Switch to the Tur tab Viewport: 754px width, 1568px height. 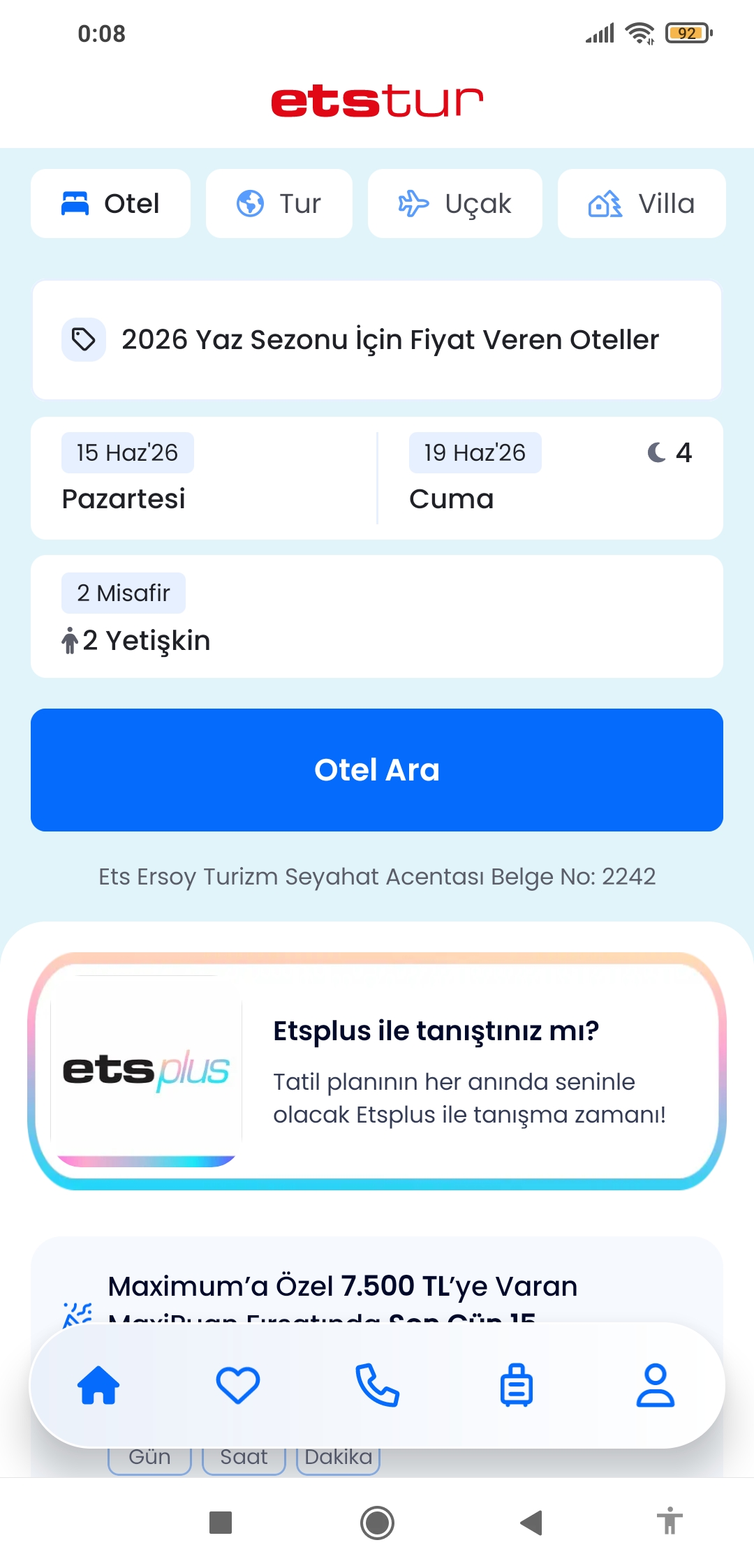coord(279,203)
